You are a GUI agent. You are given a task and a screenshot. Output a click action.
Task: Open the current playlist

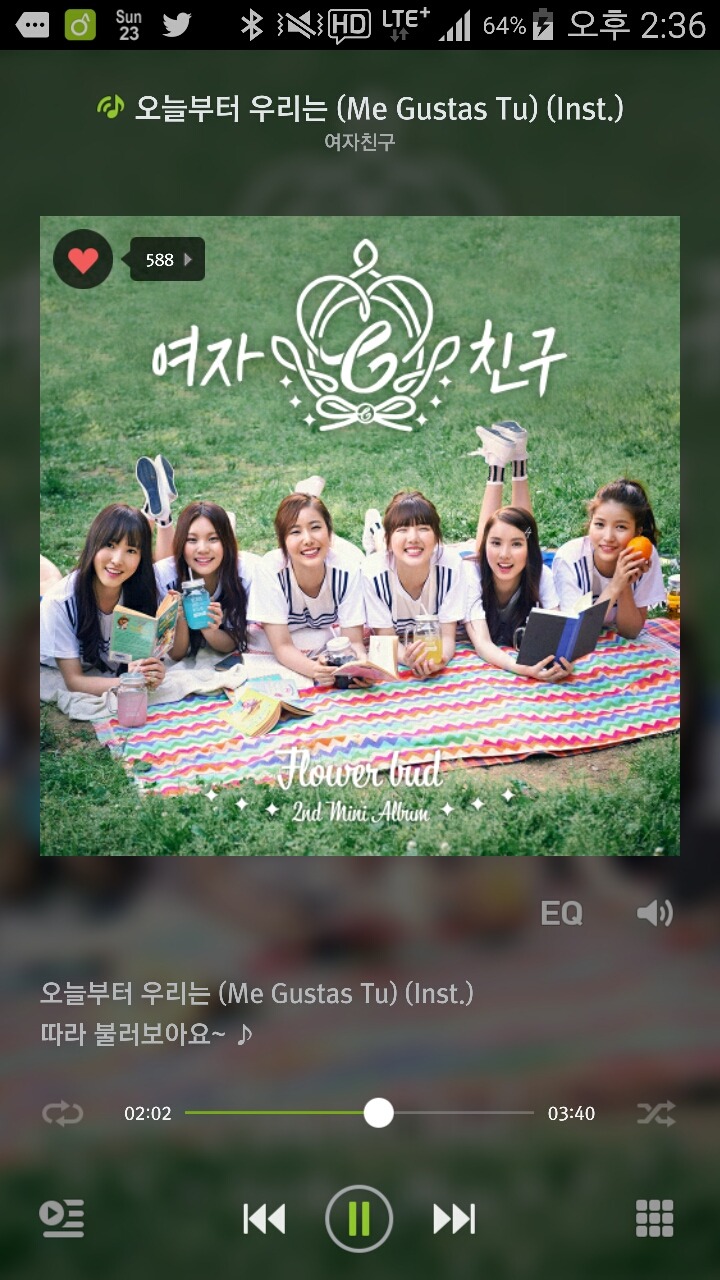(62, 1218)
